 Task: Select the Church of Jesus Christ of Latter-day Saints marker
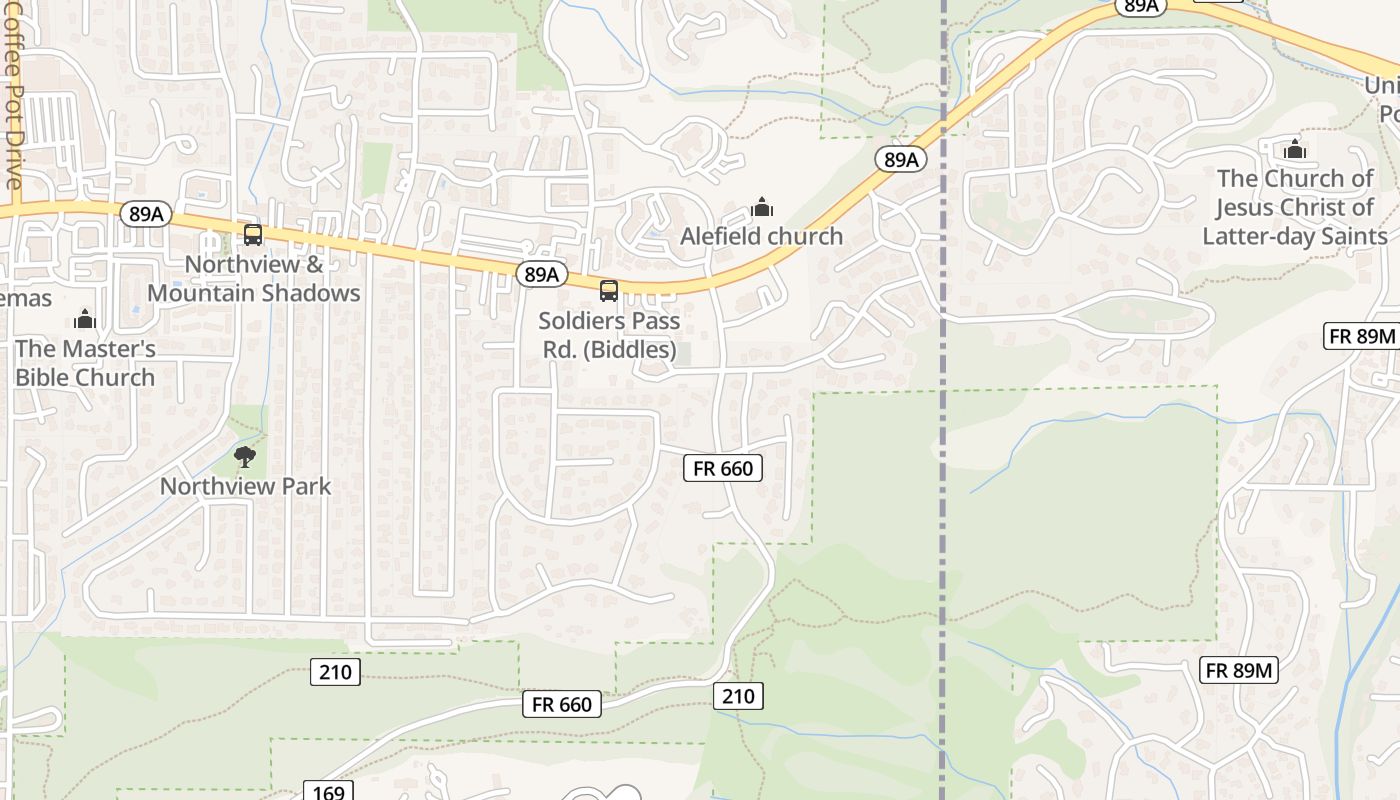(x=1295, y=150)
